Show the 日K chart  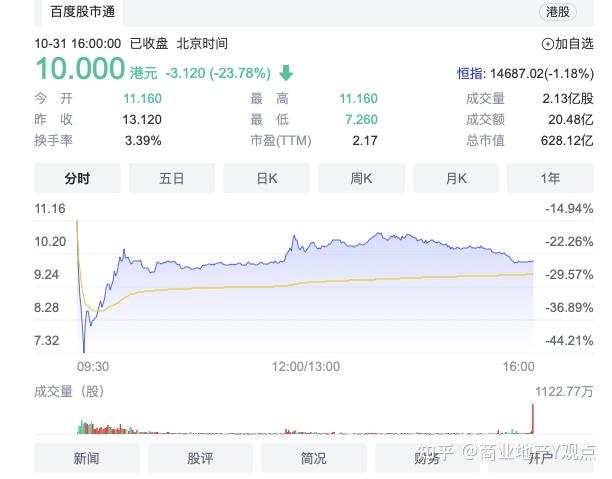click(x=266, y=179)
